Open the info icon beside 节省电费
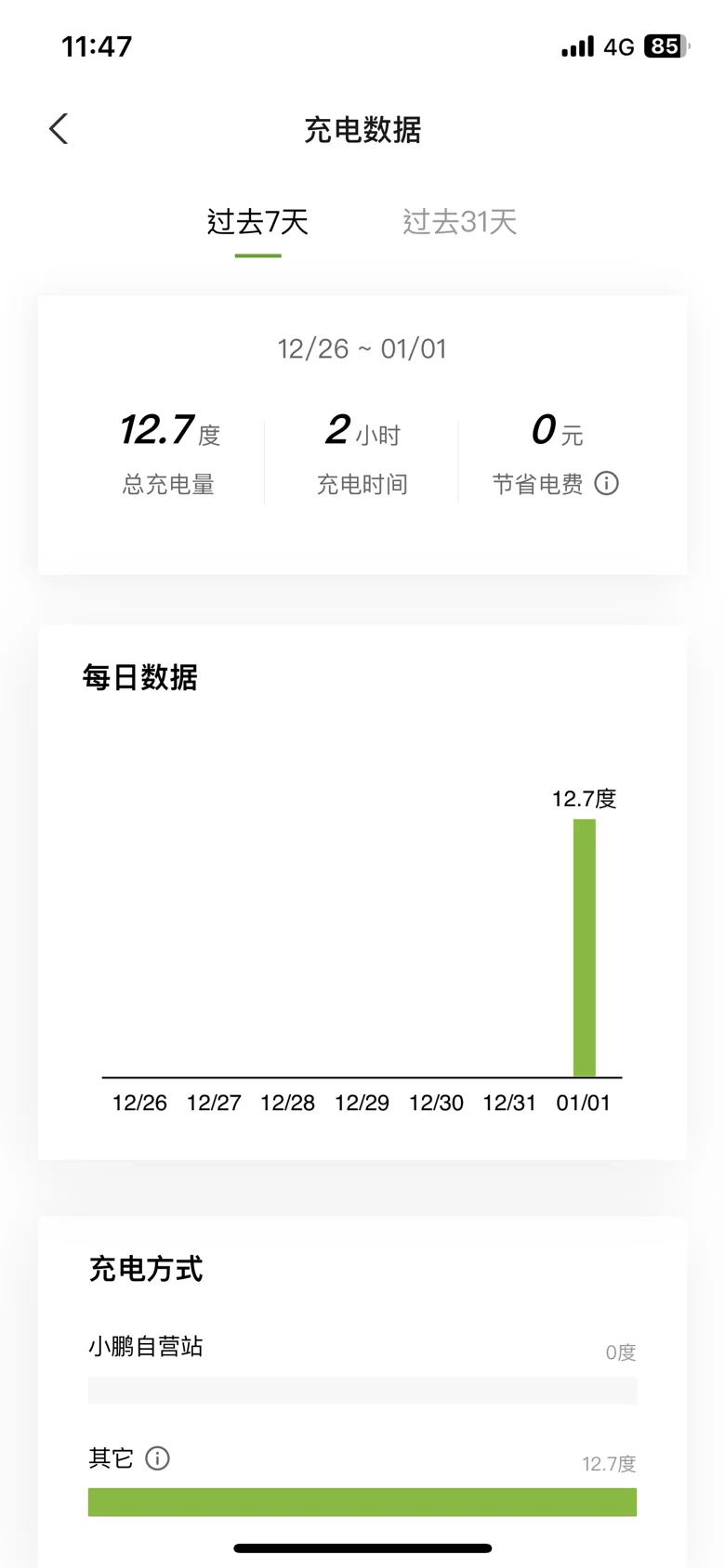This screenshot has width=725, height=1568. pos(606,484)
